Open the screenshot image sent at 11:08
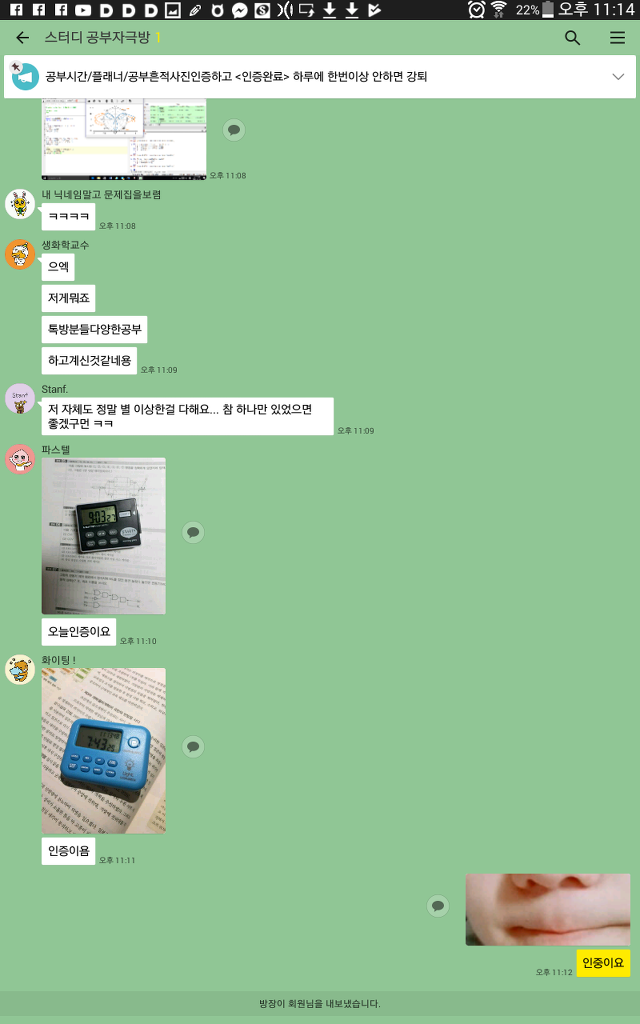640x1024 pixels. point(124,139)
